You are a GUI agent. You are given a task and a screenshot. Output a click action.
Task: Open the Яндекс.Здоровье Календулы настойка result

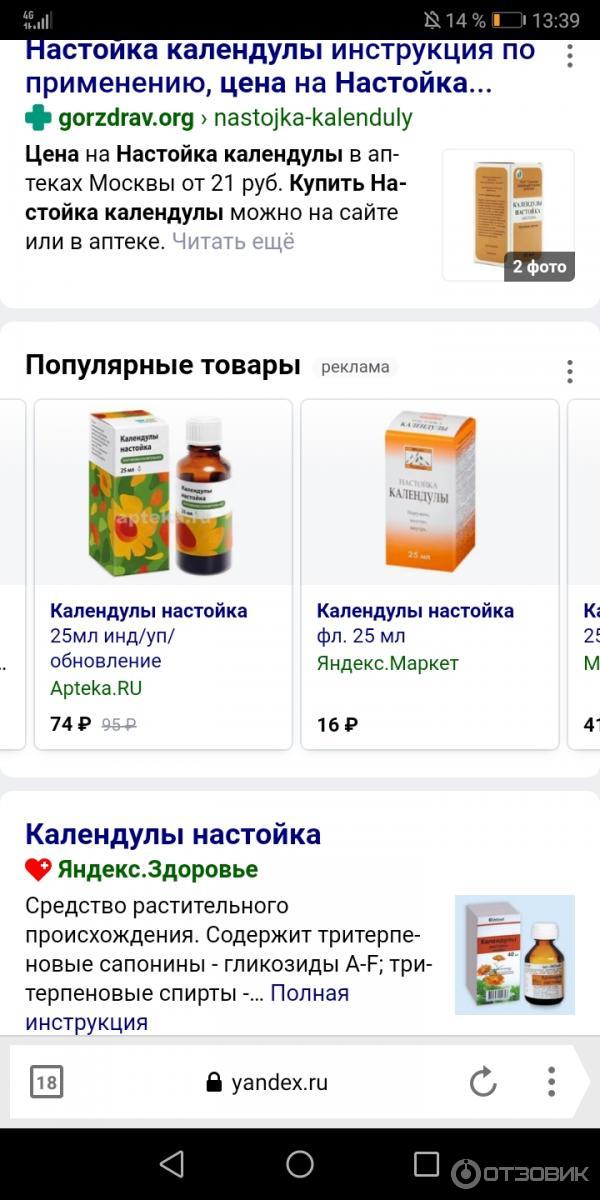click(172, 834)
